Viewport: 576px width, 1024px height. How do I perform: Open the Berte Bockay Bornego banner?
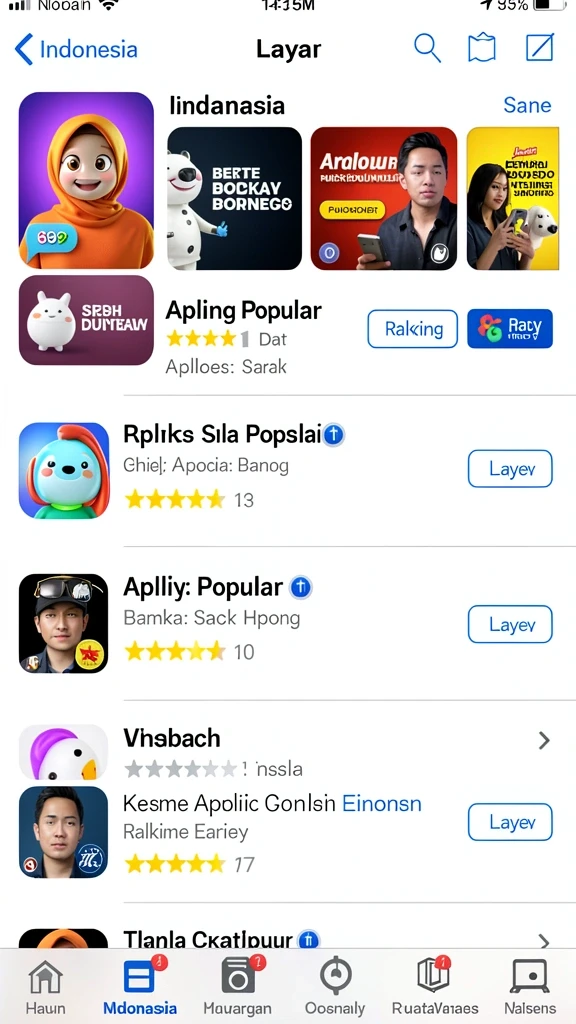234,198
